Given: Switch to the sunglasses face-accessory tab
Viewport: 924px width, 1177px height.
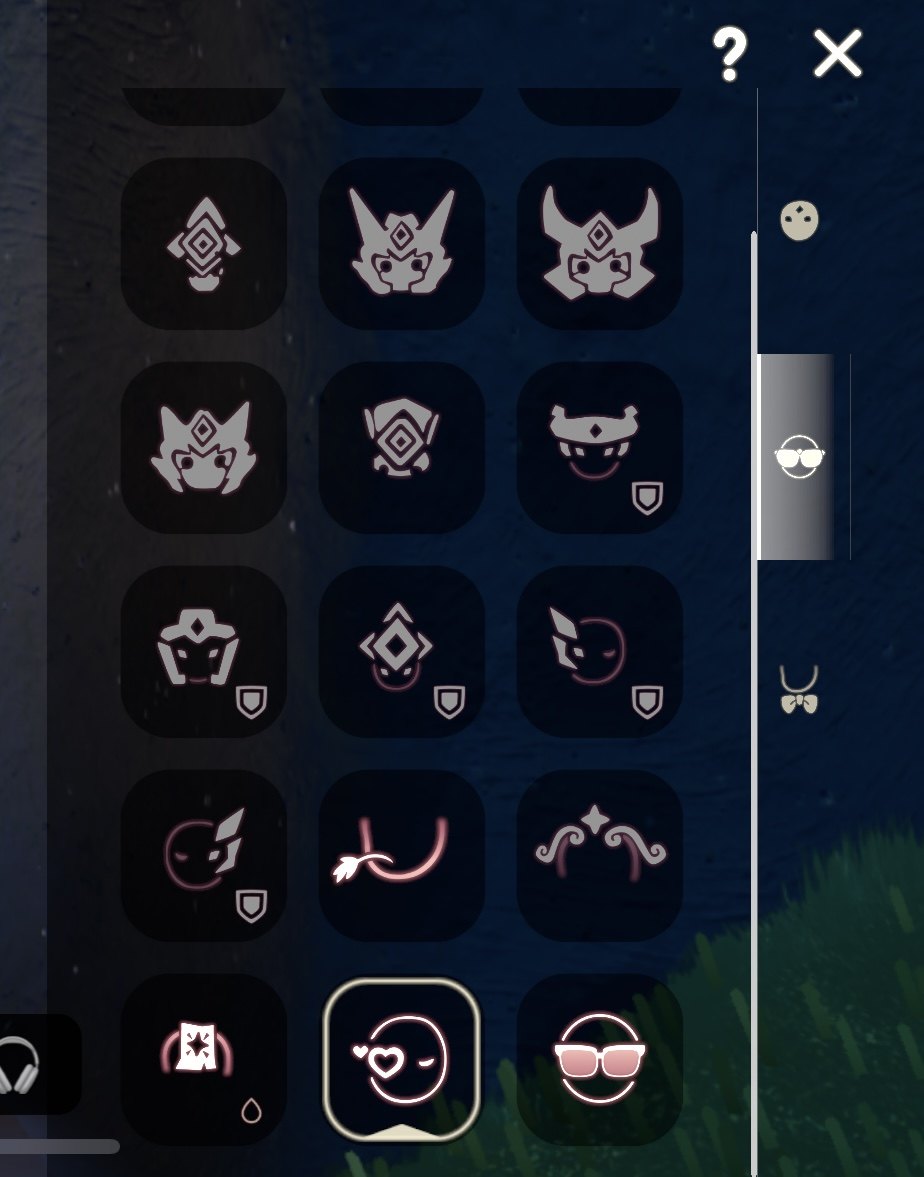Looking at the screenshot, I should [798, 457].
